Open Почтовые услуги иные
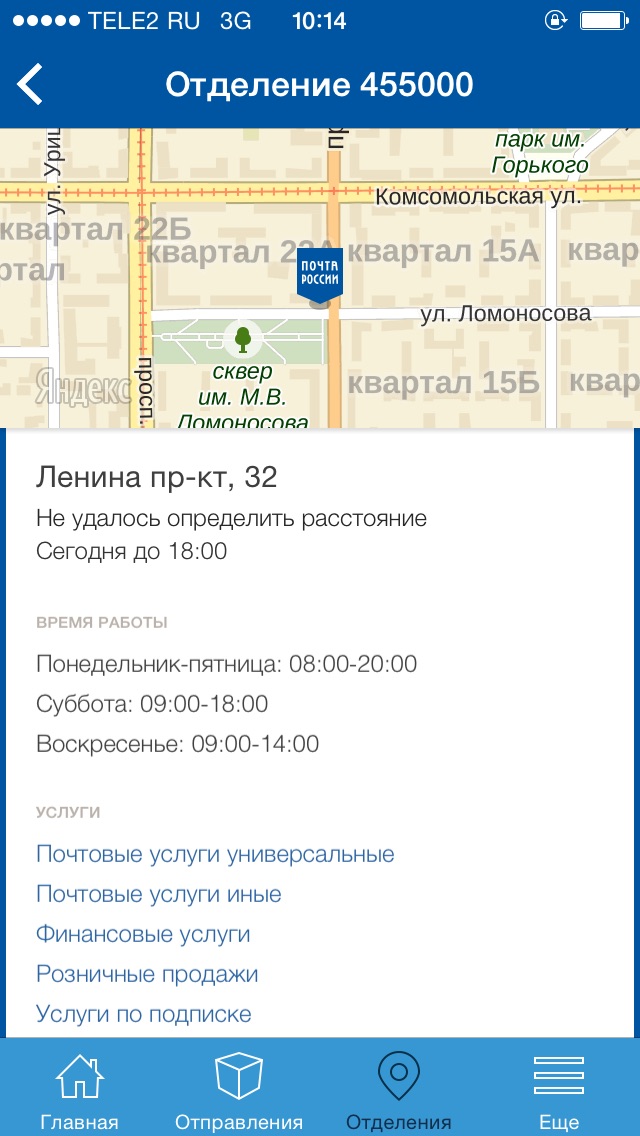The image size is (640, 1136). (x=159, y=895)
